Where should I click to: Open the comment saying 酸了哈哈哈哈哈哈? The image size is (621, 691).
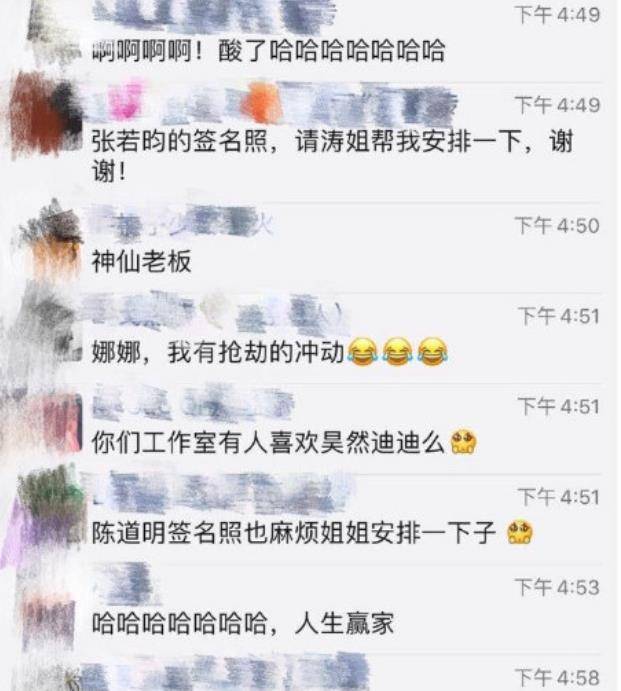coord(268,52)
